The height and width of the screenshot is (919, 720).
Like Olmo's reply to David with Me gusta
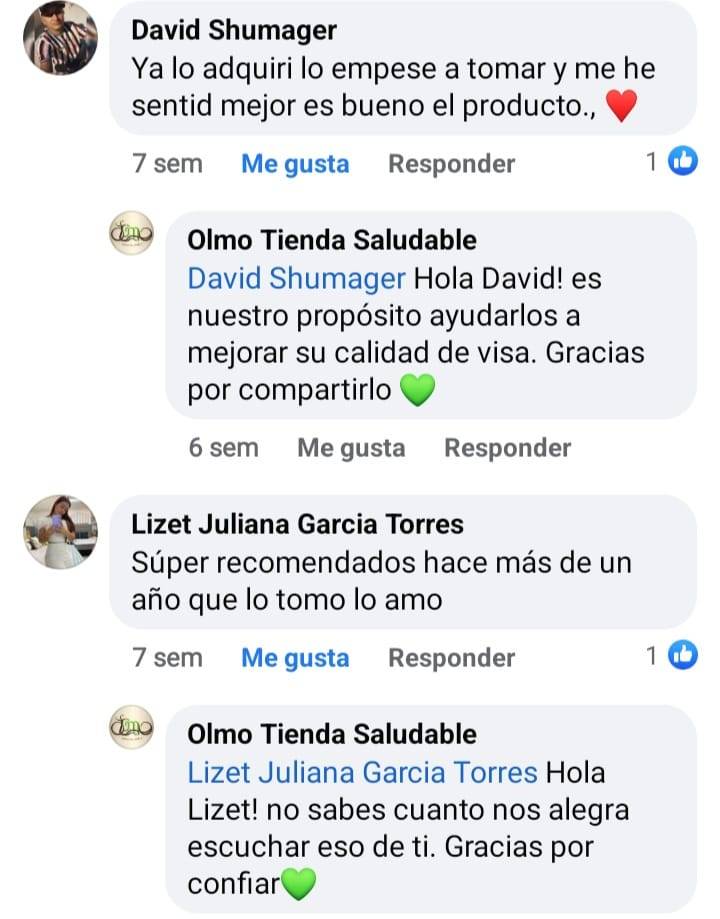351,448
